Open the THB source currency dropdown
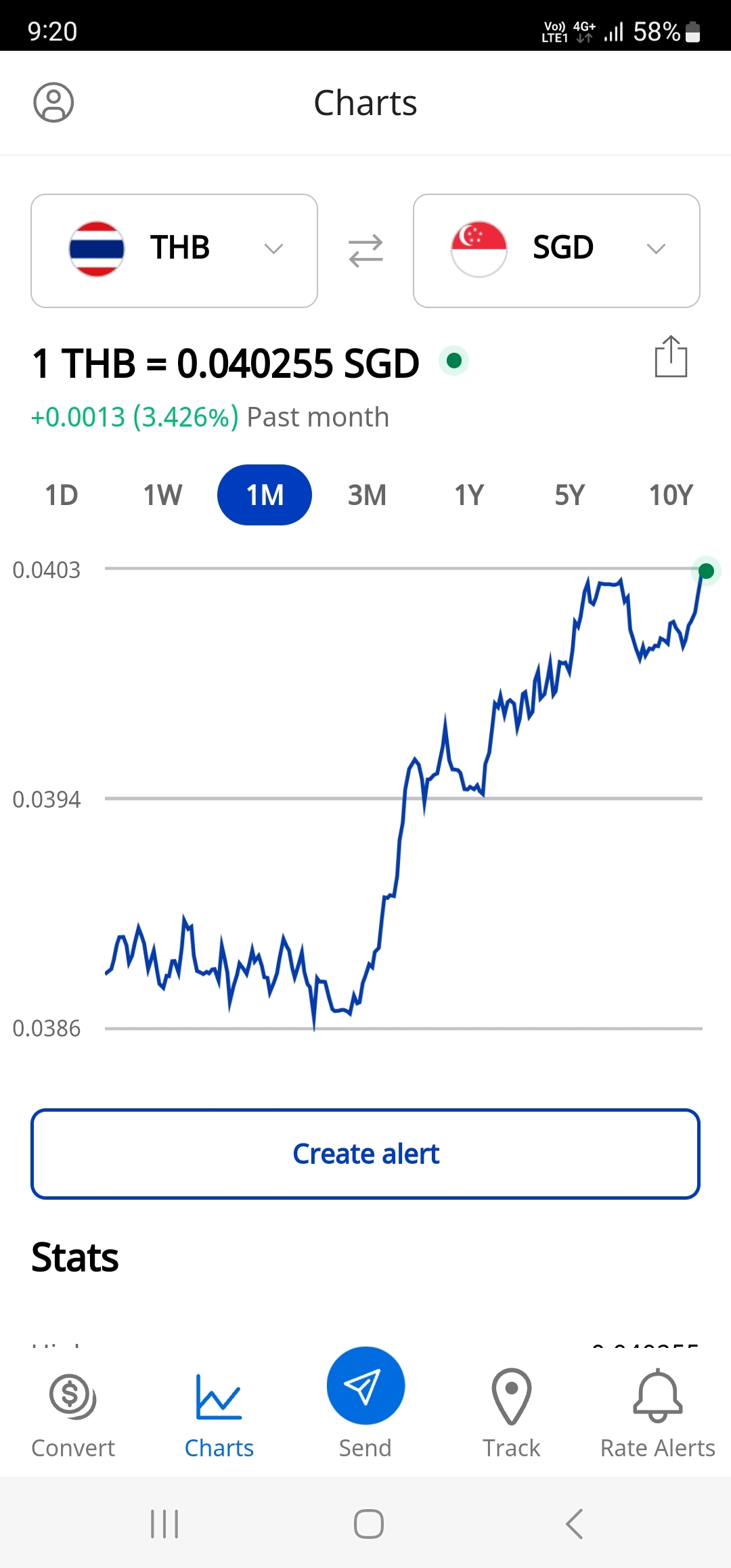 [174, 251]
